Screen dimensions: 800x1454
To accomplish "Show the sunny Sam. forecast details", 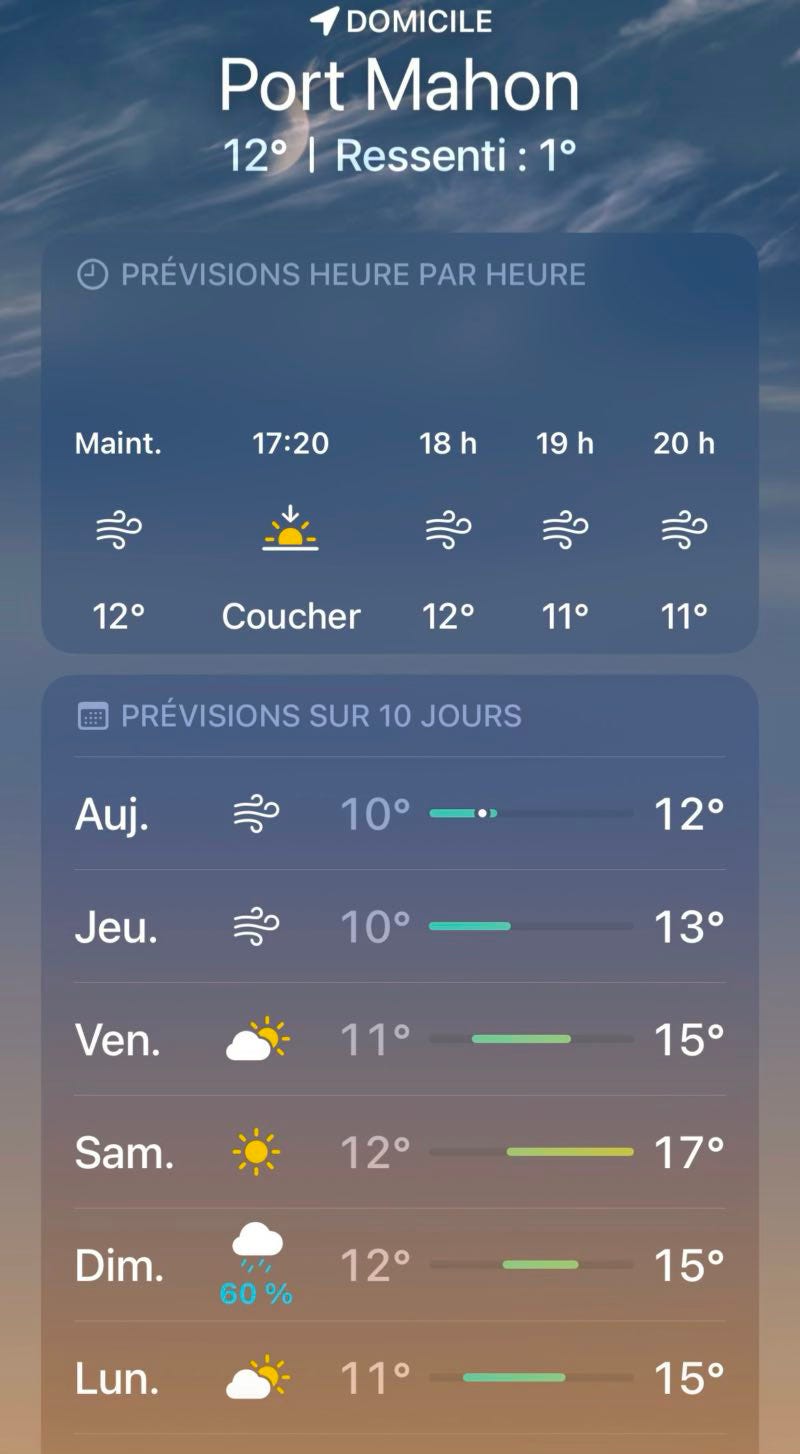I will pyautogui.click(x=399, y=1153).
